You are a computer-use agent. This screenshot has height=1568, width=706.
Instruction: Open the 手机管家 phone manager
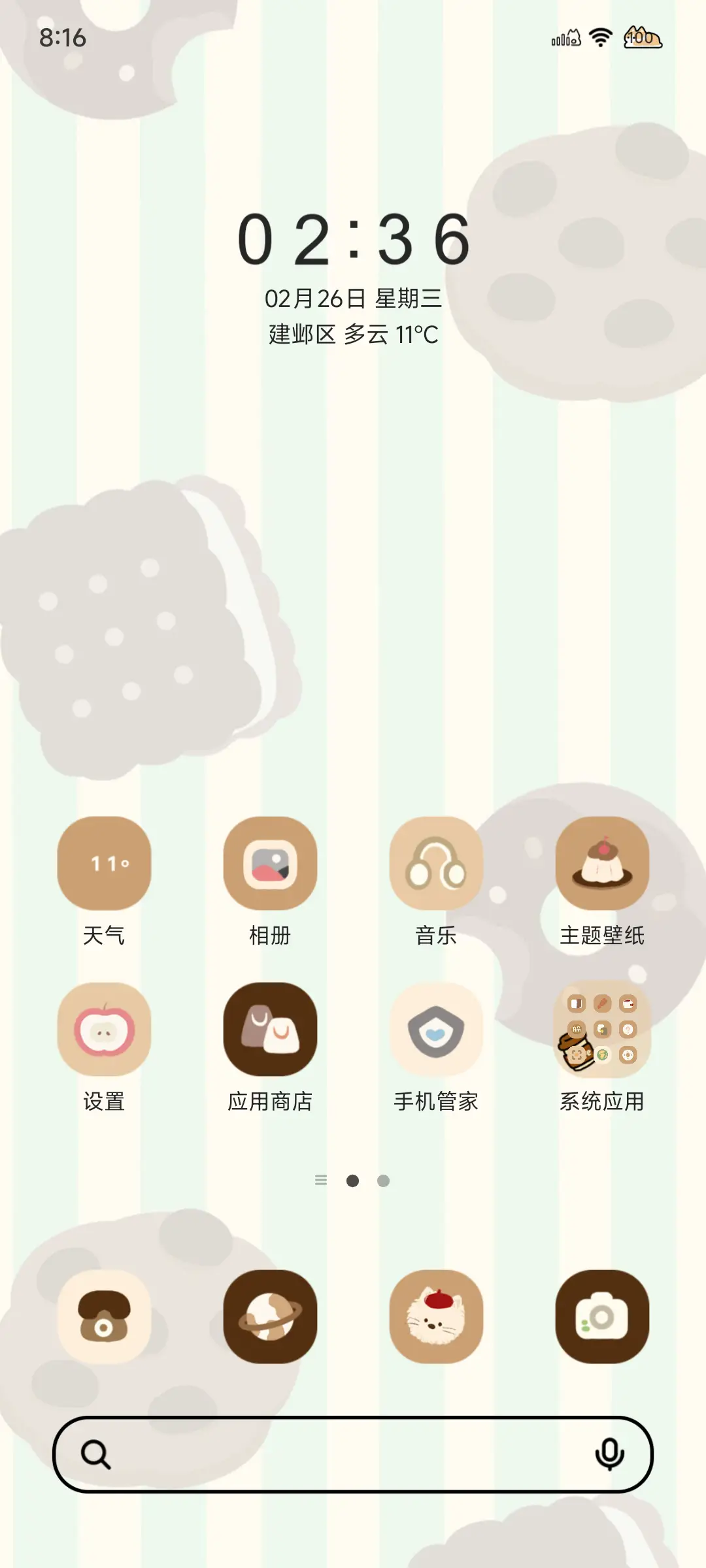437,1031
